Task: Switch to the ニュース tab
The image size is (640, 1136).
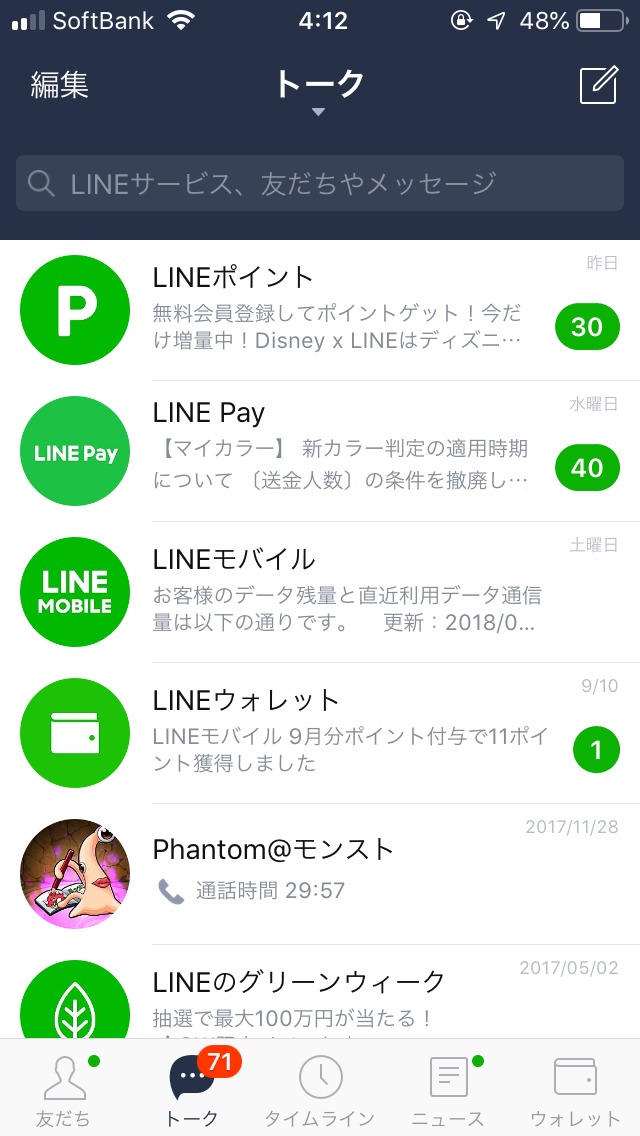Action: click(x=448, y=1090)
